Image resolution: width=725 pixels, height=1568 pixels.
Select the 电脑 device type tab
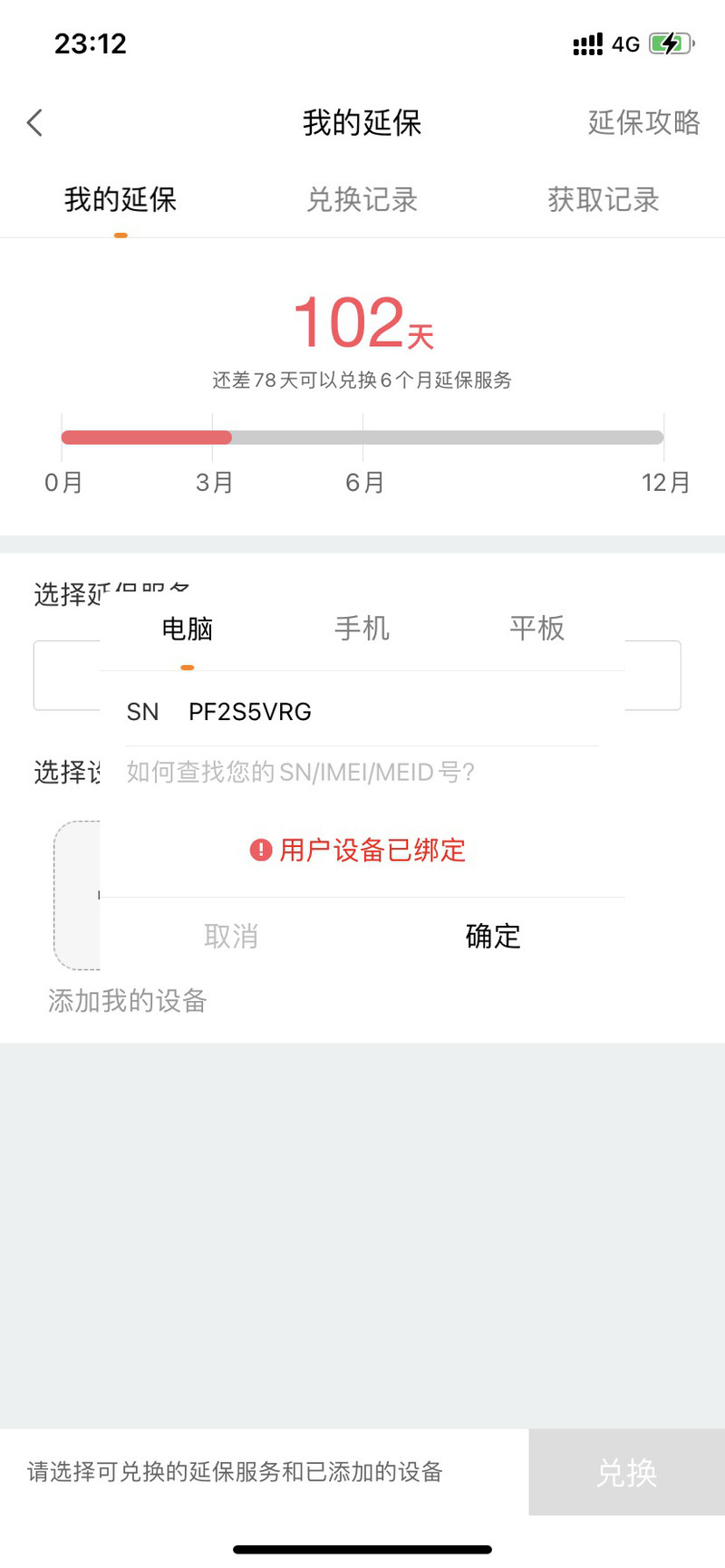pyautogui.click(x=187, y=629)
